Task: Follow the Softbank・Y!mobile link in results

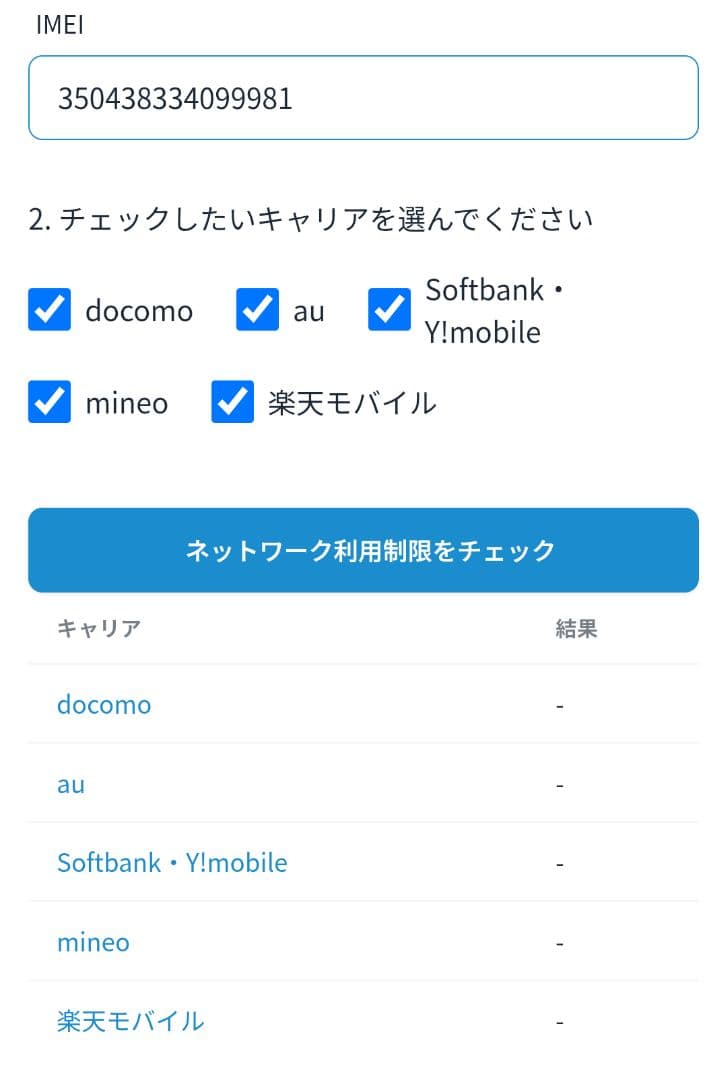Action: click(x=172, y=863)
